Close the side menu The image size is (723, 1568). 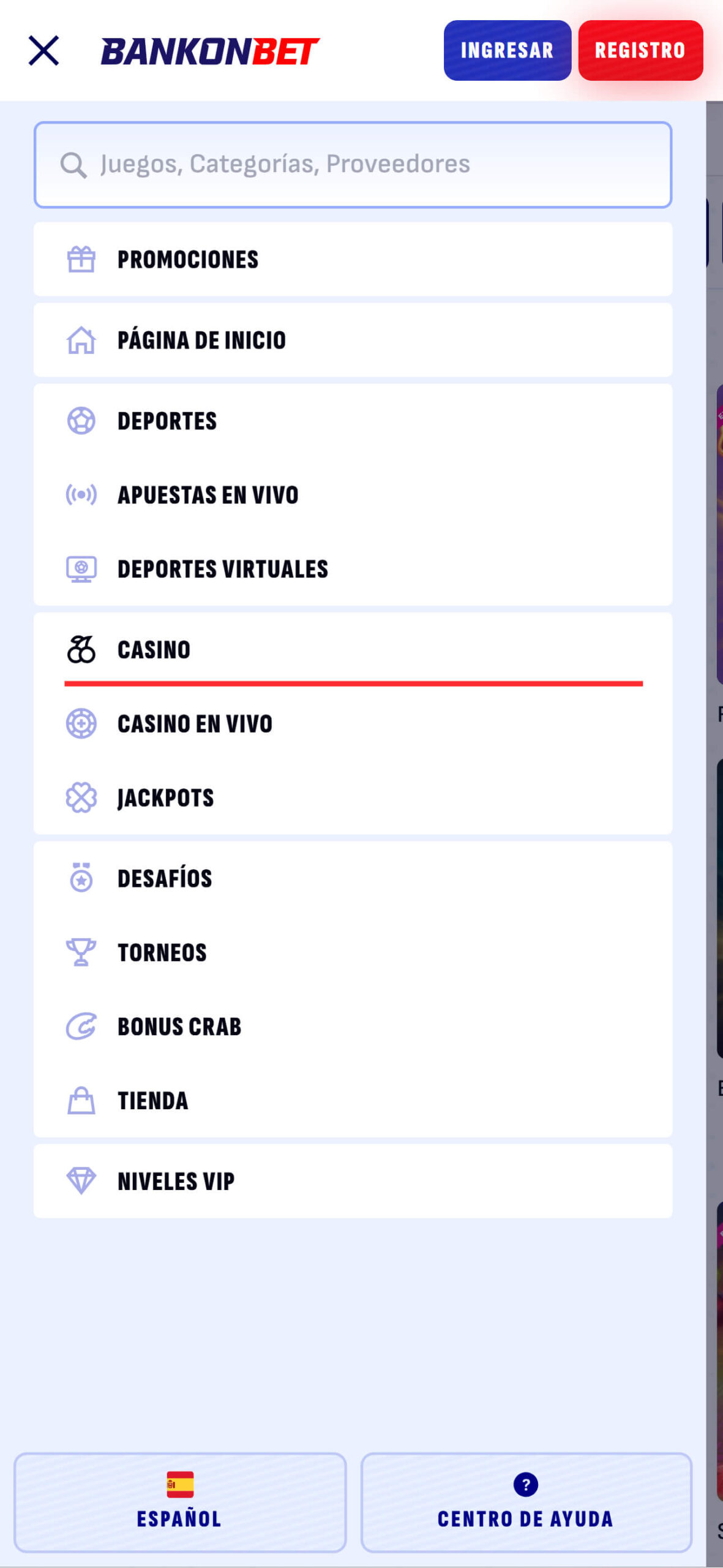tap(43, 50)
